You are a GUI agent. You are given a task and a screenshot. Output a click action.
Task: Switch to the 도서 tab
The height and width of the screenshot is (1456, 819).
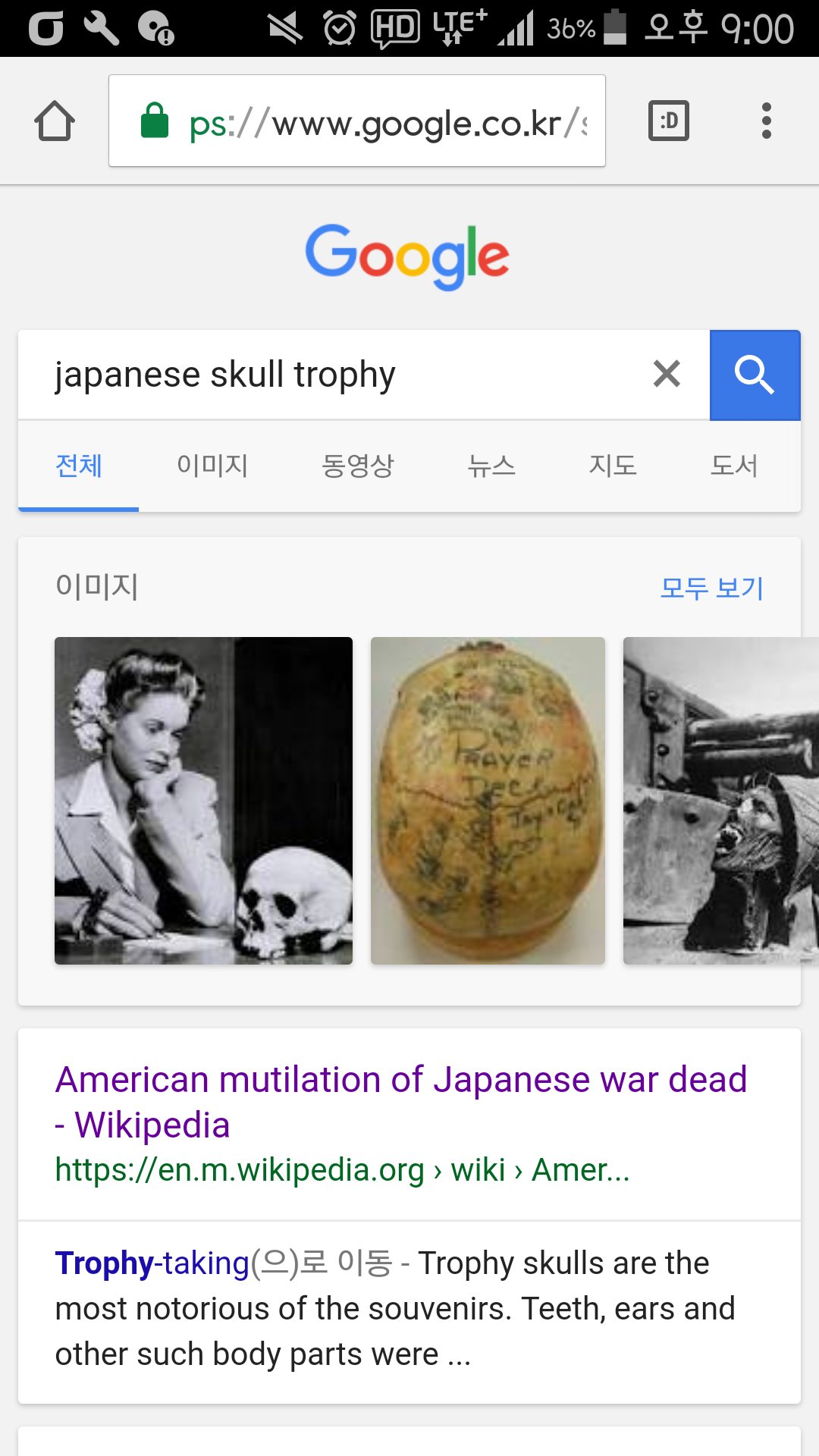tap(734, 466)
